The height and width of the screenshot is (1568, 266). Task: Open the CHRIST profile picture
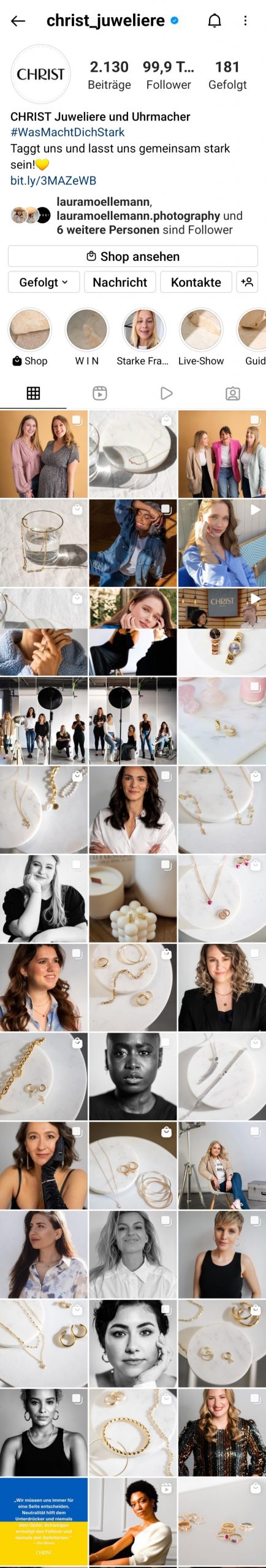[40, 75]
